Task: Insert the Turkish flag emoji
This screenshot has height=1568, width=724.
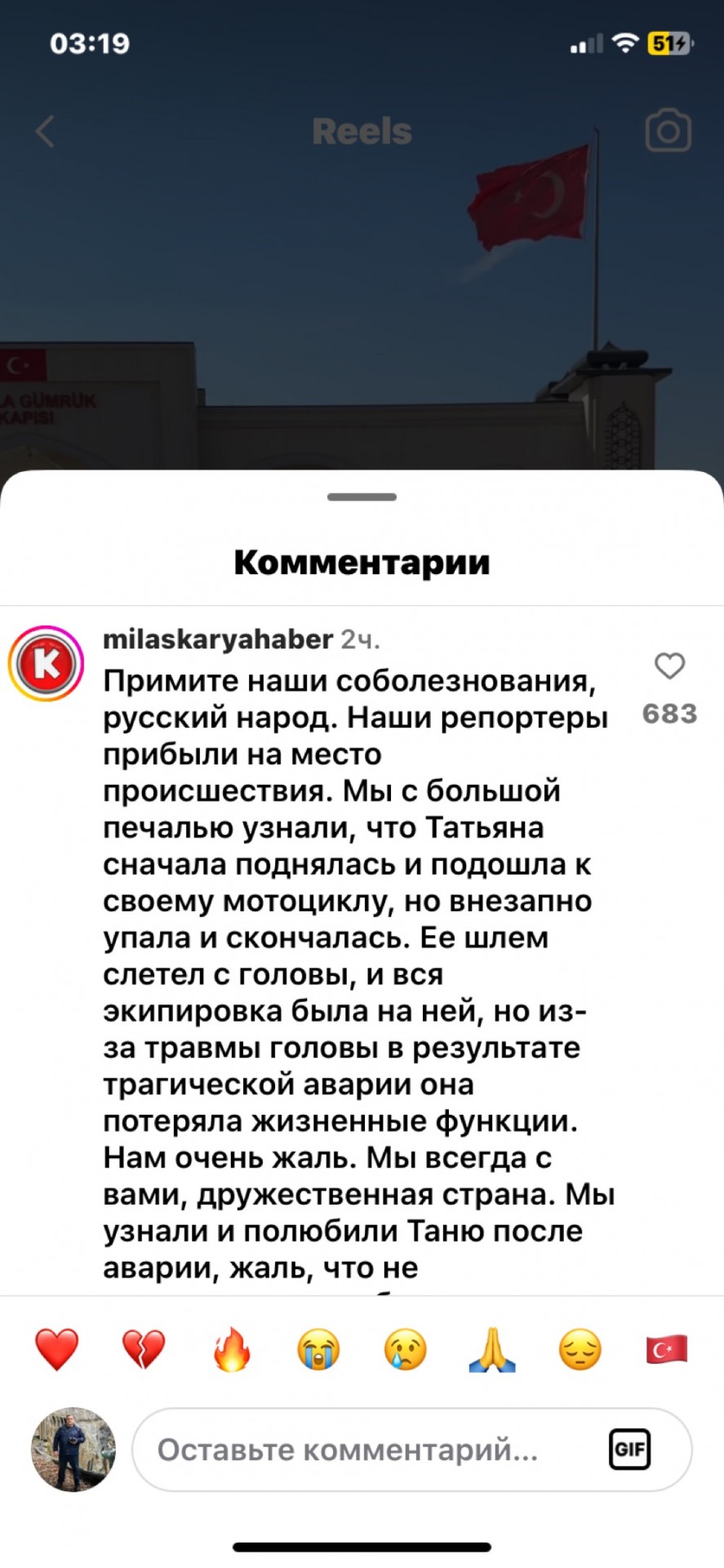Action: [x=667, y=1349]
